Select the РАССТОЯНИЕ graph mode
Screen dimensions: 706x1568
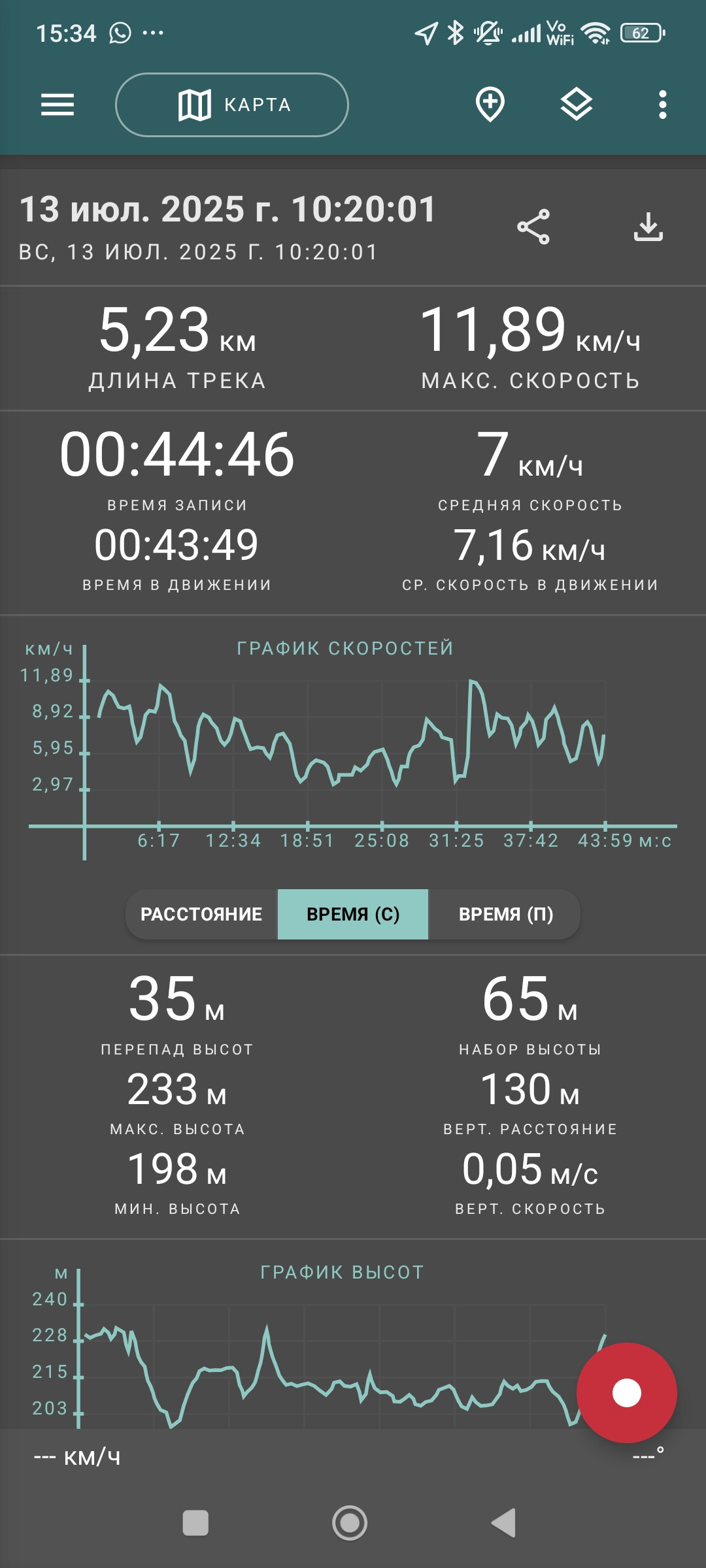tap(201, 914)
